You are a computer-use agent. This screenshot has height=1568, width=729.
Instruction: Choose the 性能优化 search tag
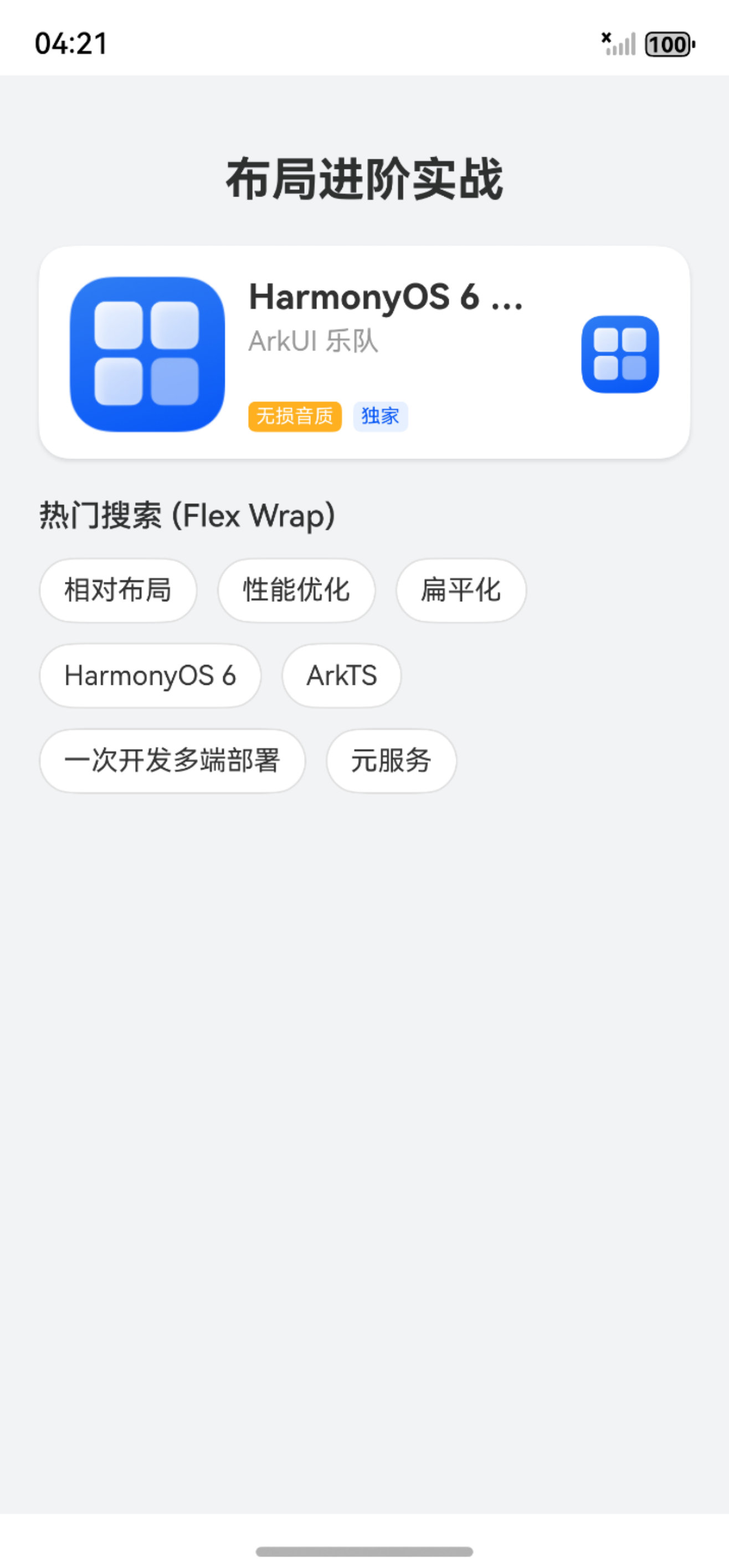point(296,590)
